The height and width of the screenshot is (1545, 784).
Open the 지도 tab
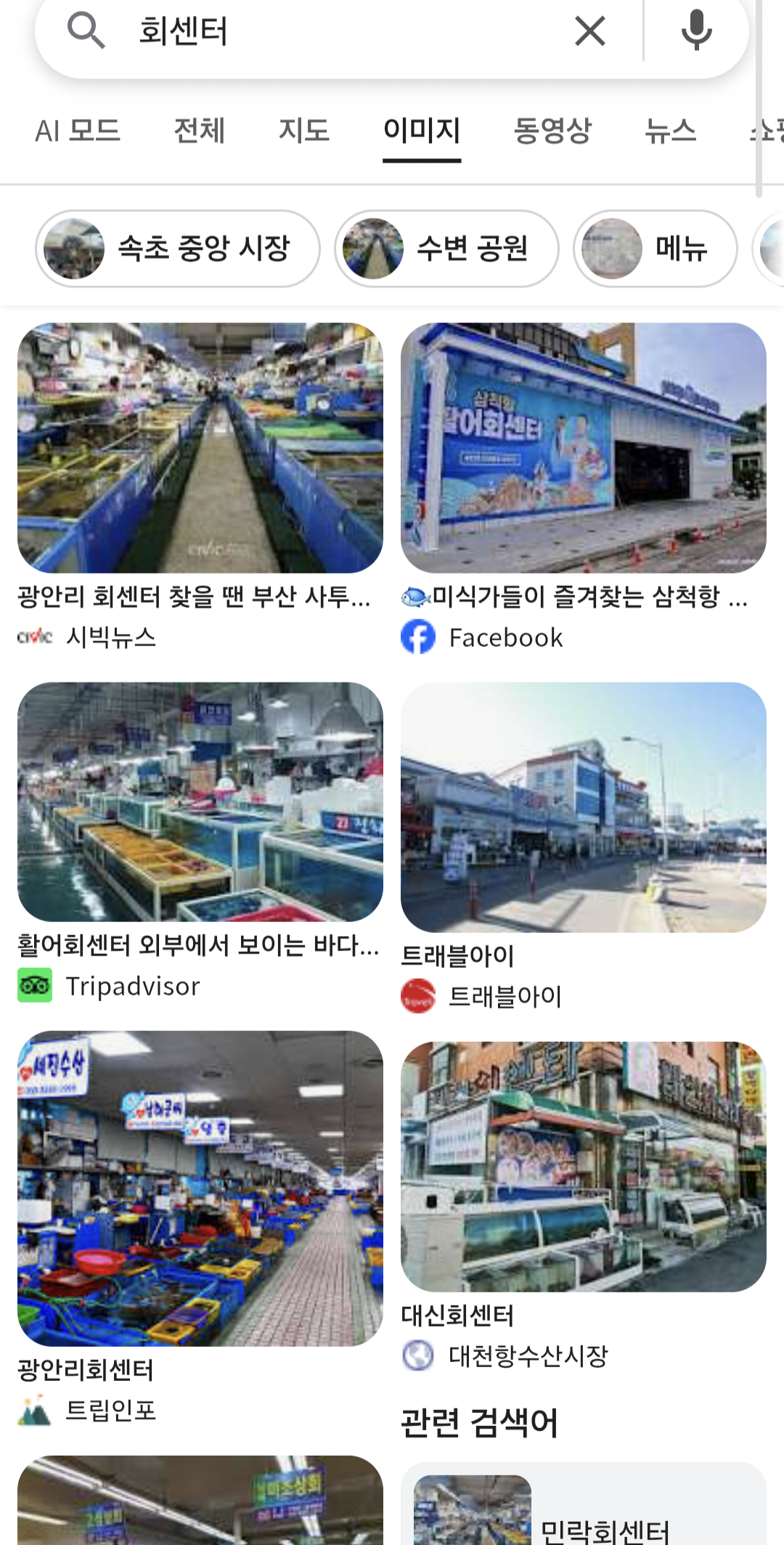[304, 131]
